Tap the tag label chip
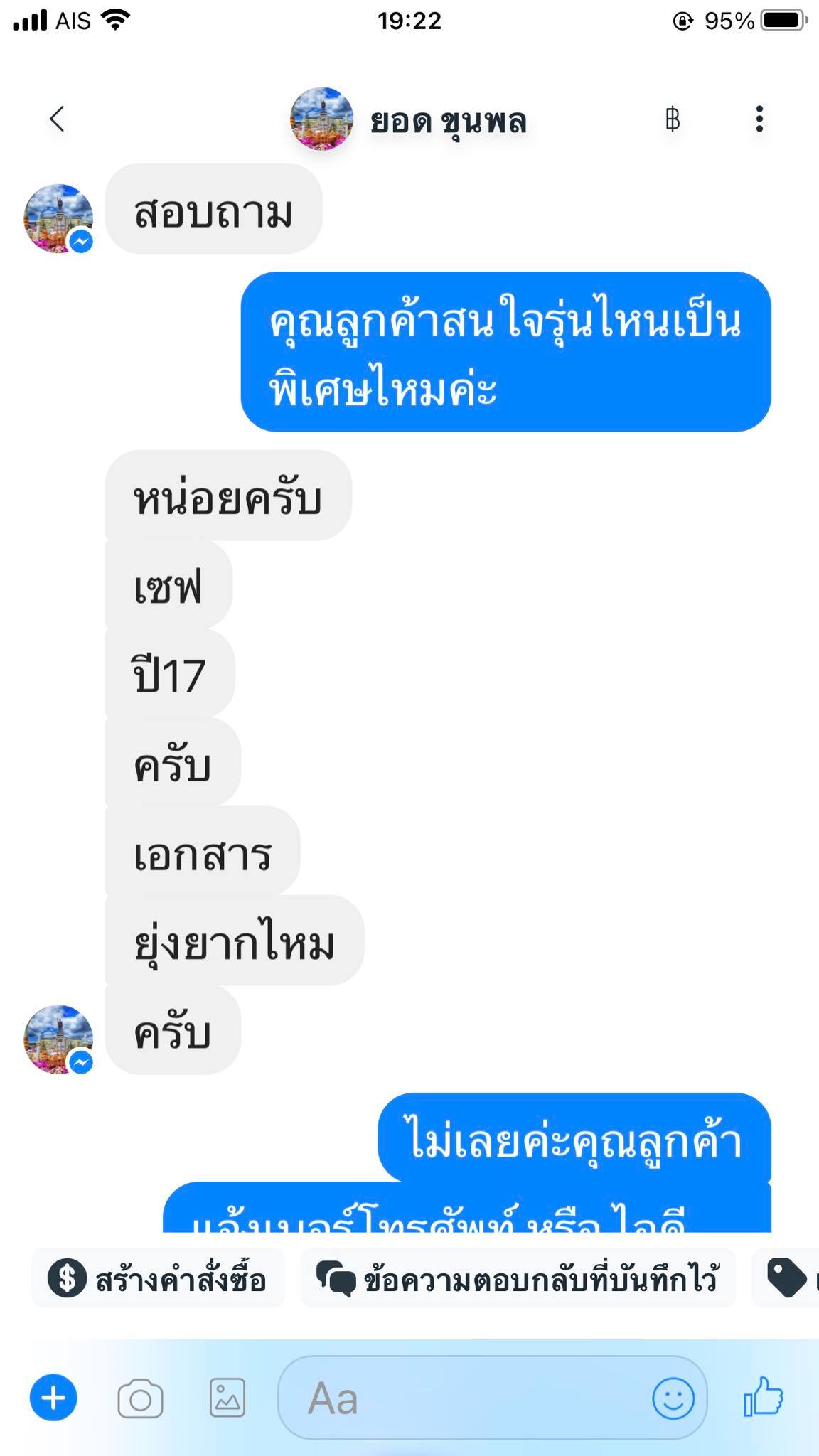Screen dimensions: 819x1456 click(x=786, y=1278)
